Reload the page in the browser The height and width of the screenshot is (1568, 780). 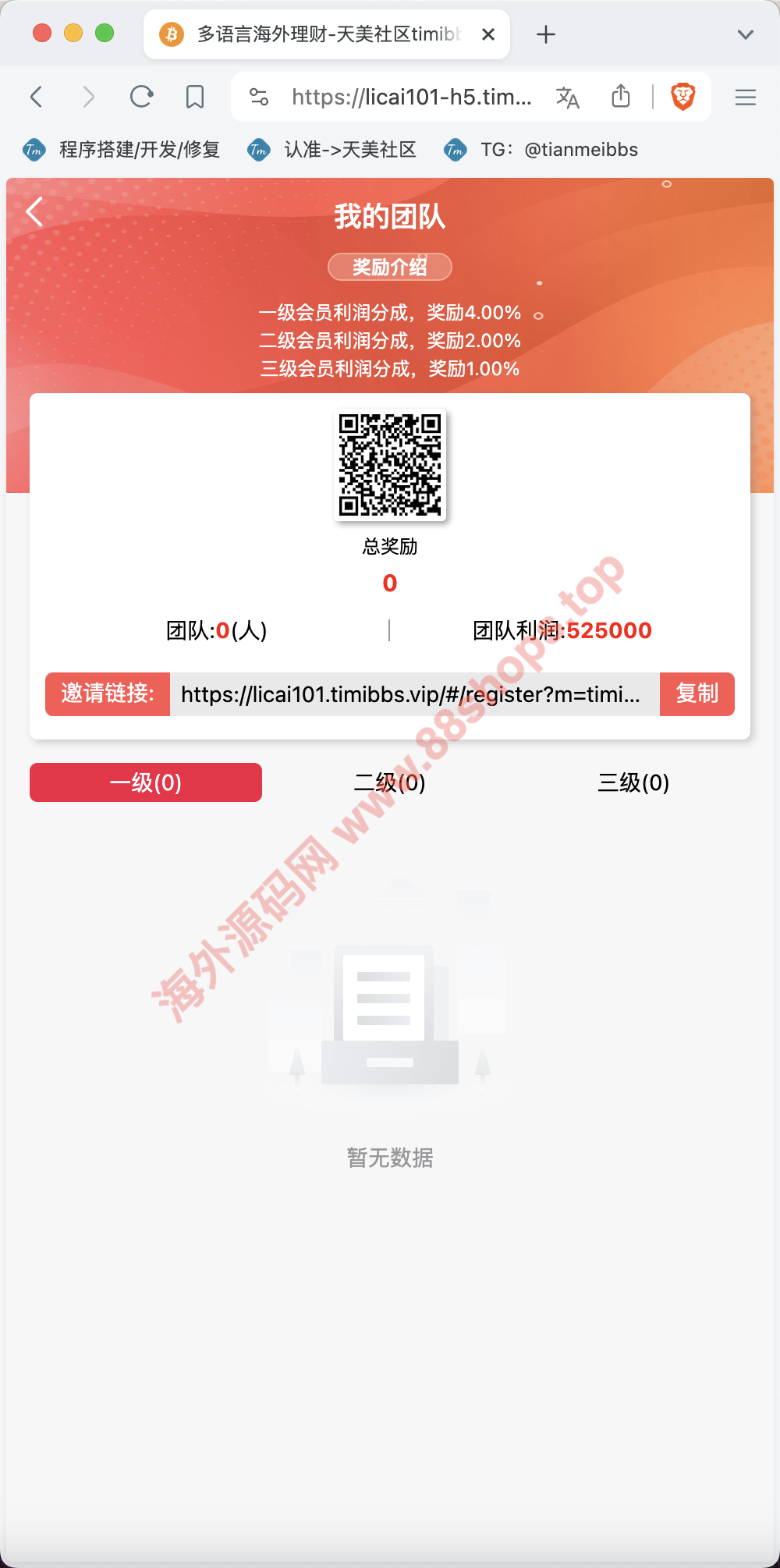[141, 97]
